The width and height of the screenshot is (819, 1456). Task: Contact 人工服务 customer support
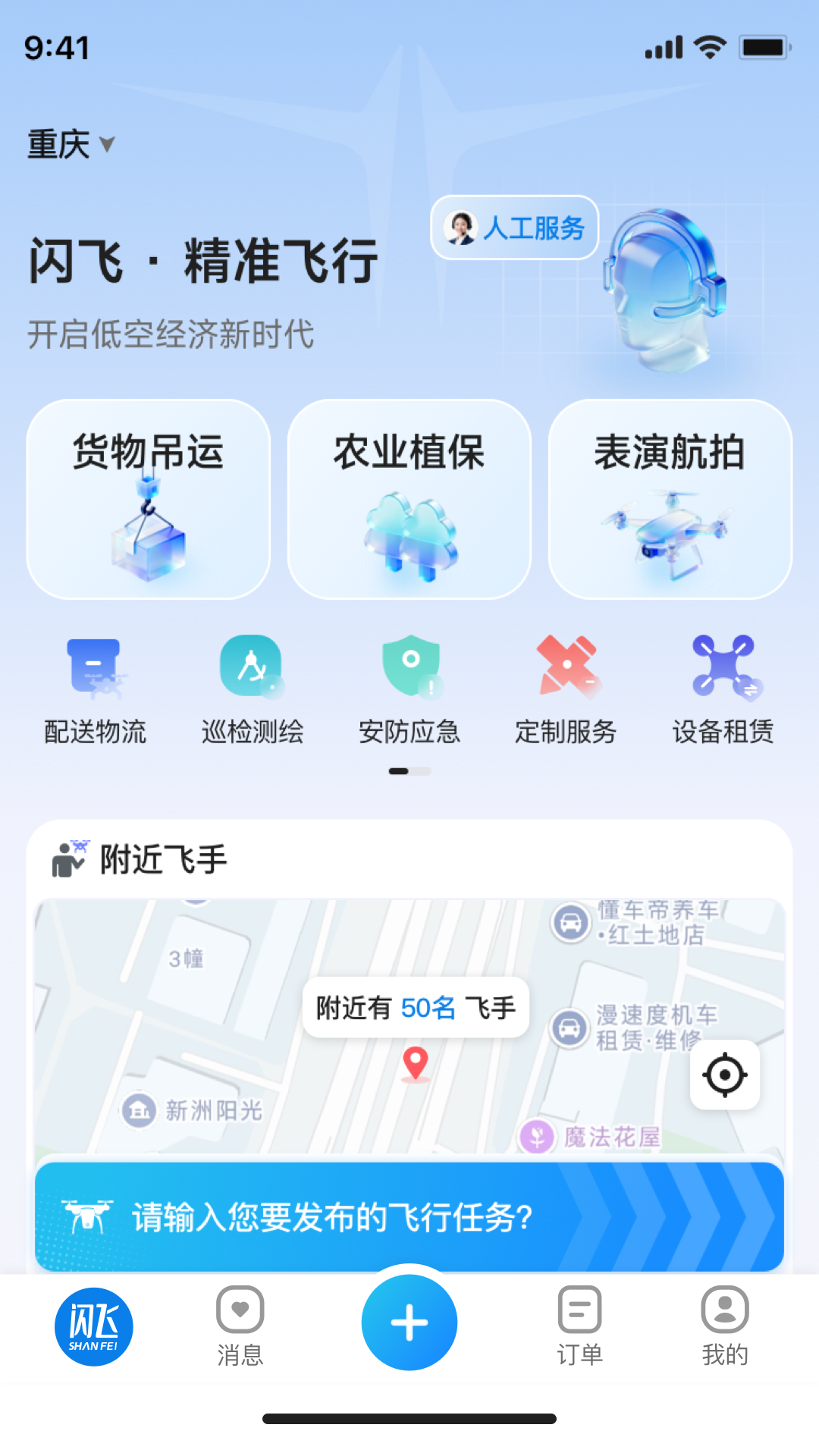[514, 227]
